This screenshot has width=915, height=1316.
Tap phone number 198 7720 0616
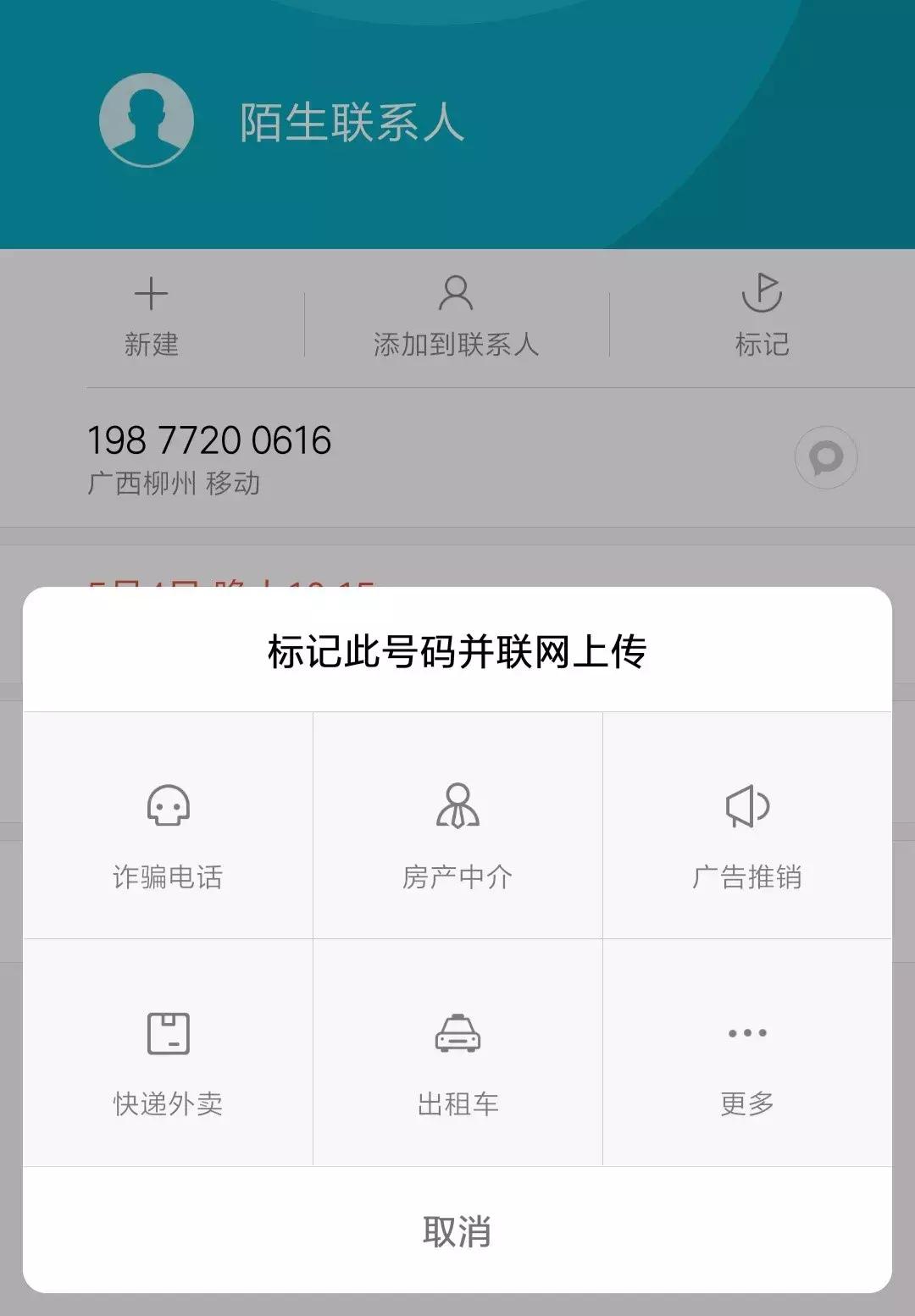point(209,440)
